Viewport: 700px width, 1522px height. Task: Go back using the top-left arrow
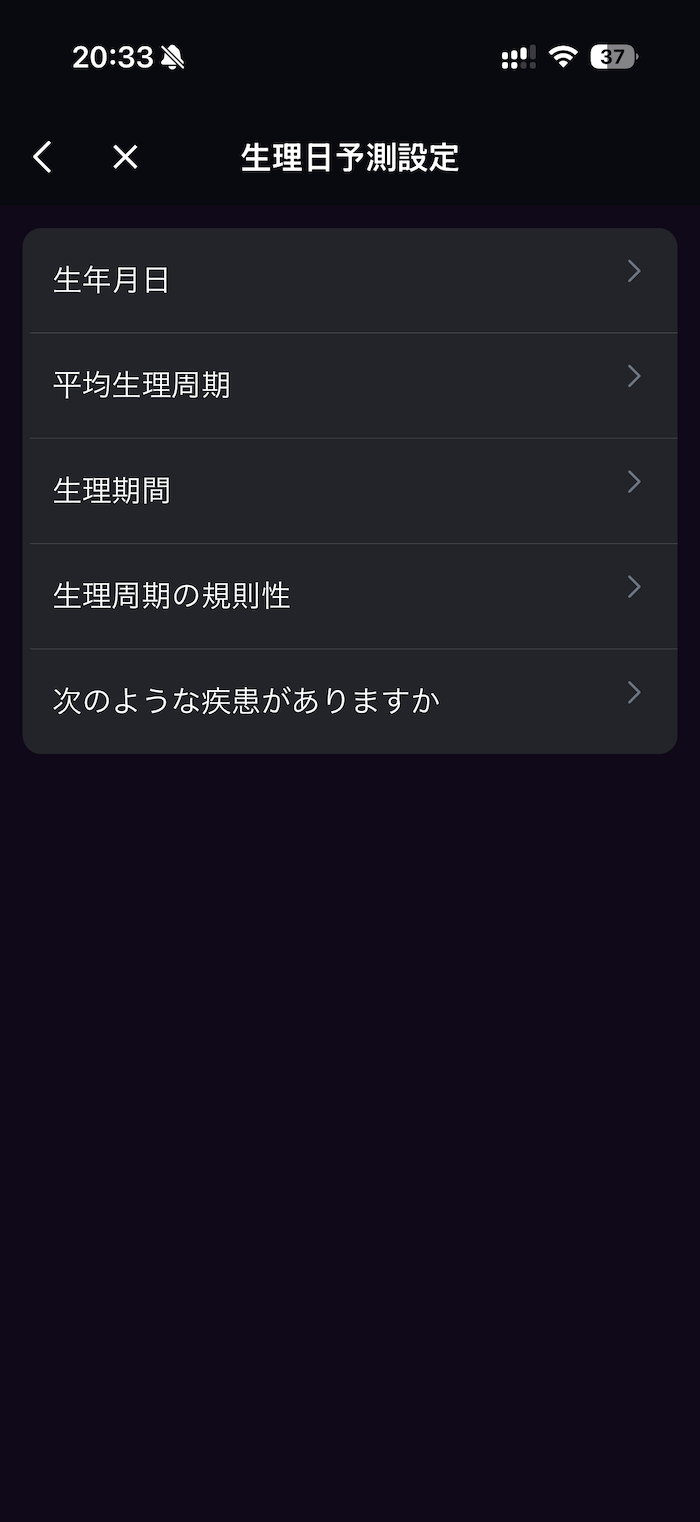pyautogui.click(x=42, y=157)
